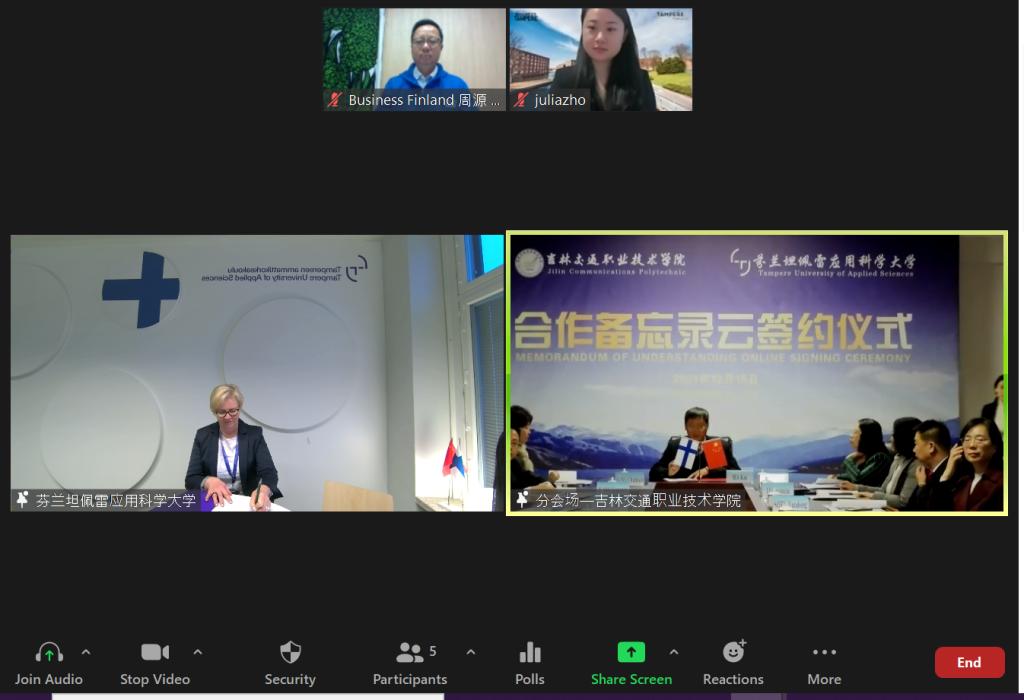Image resolution: width=1024 pixels, height=700 pixels.
Task: Select the 分会场—吉林交通职业技术学院 video tile
Action: coord(757,373)
